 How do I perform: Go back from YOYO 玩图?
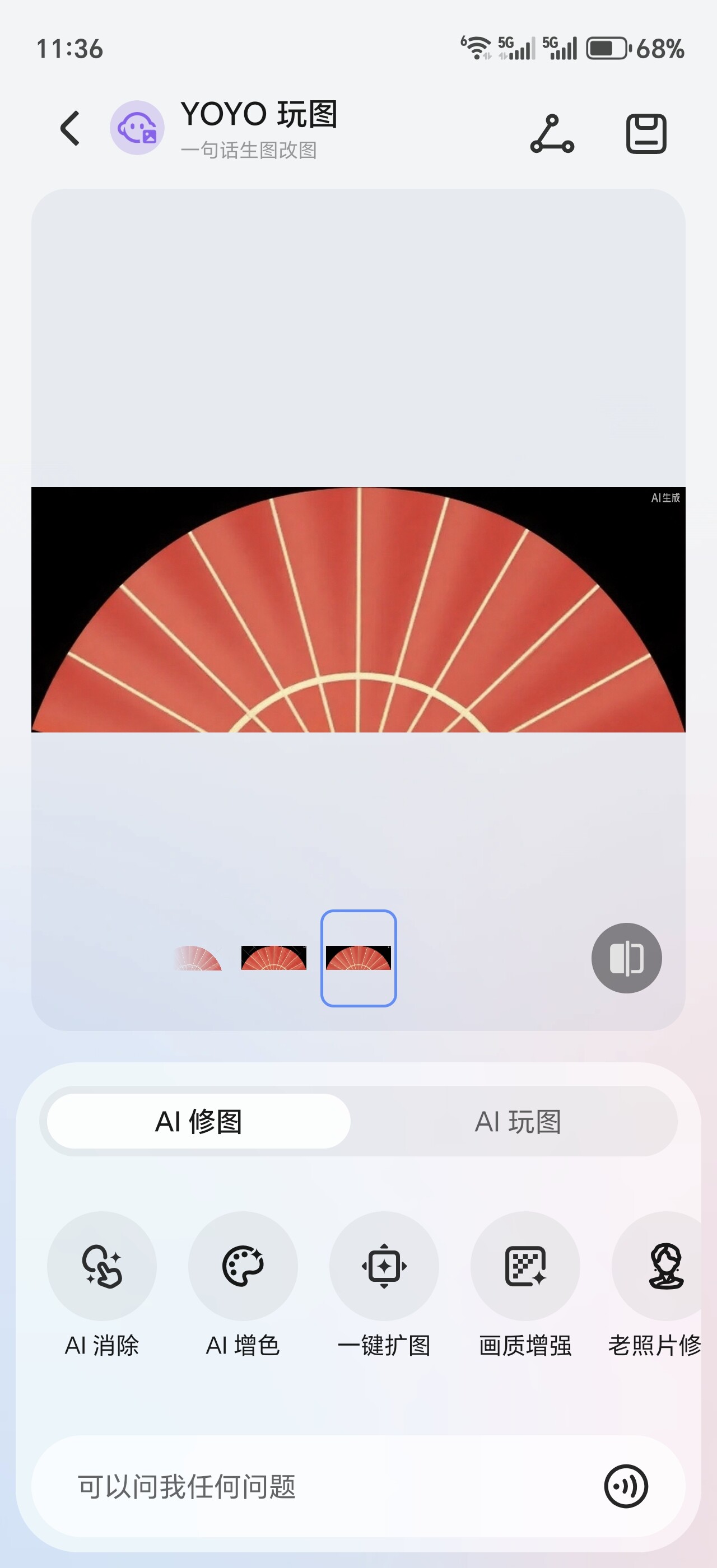70,128
